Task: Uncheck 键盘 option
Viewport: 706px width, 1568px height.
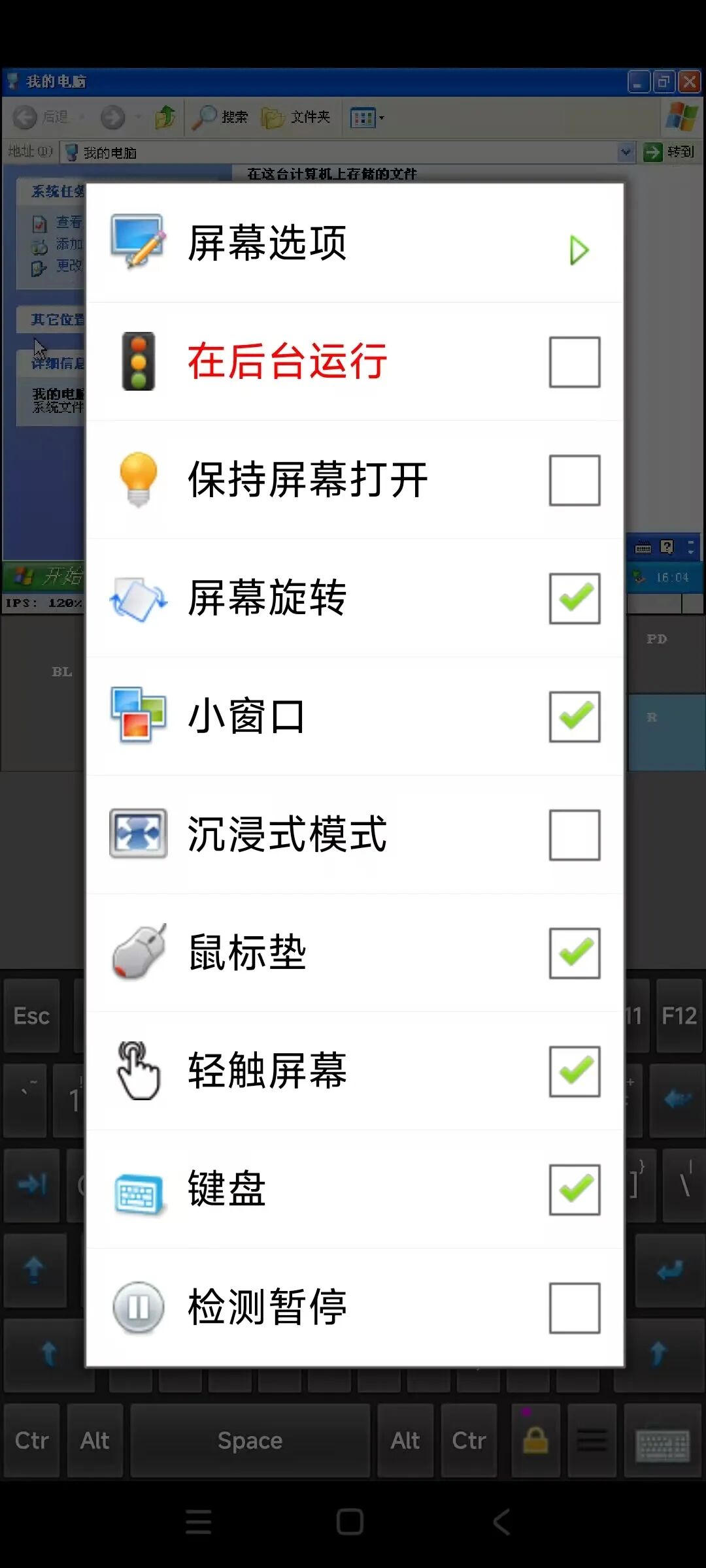Action: (574, 1190)
